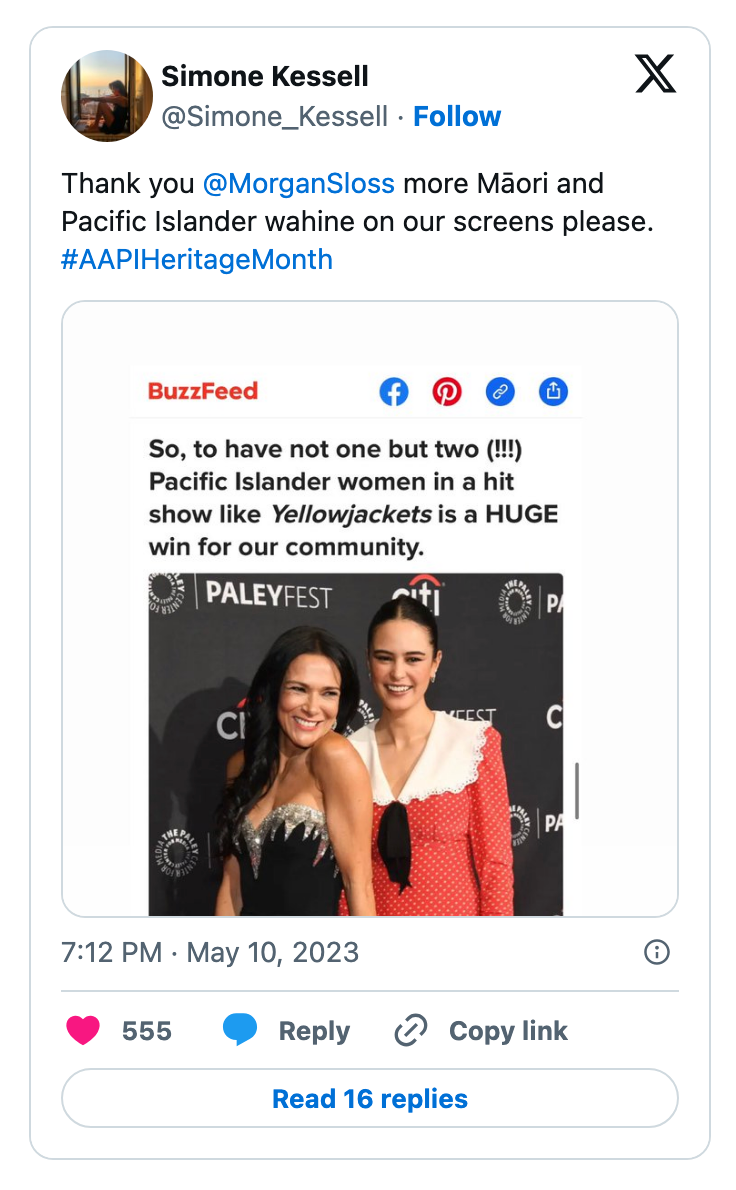This screenshot has height=1190, width=736.
Task: Open the #AAPIHeritageMonth hashtag
Action: [x=197, y=259]
